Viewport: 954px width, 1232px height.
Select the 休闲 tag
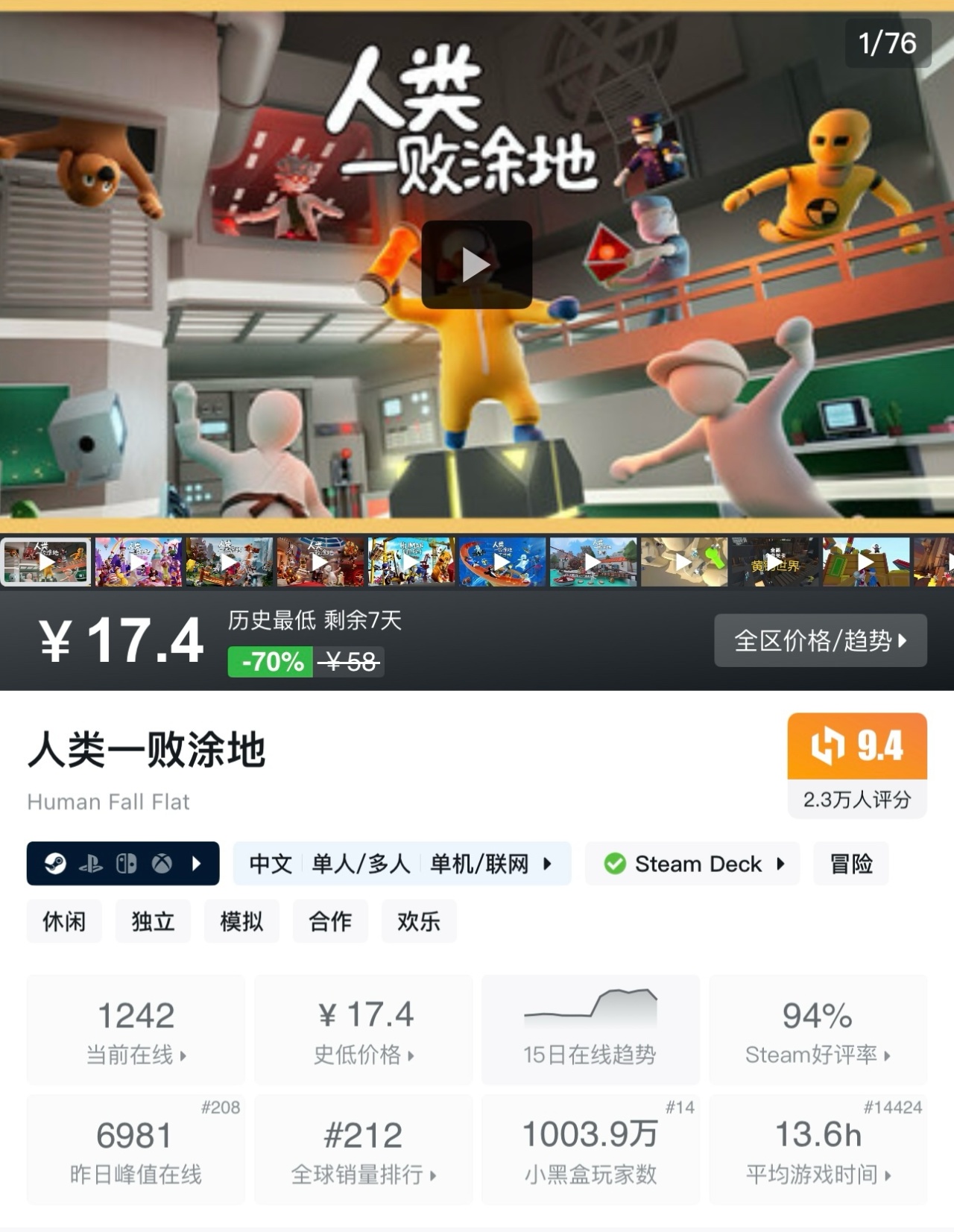(x=64, y=921)
